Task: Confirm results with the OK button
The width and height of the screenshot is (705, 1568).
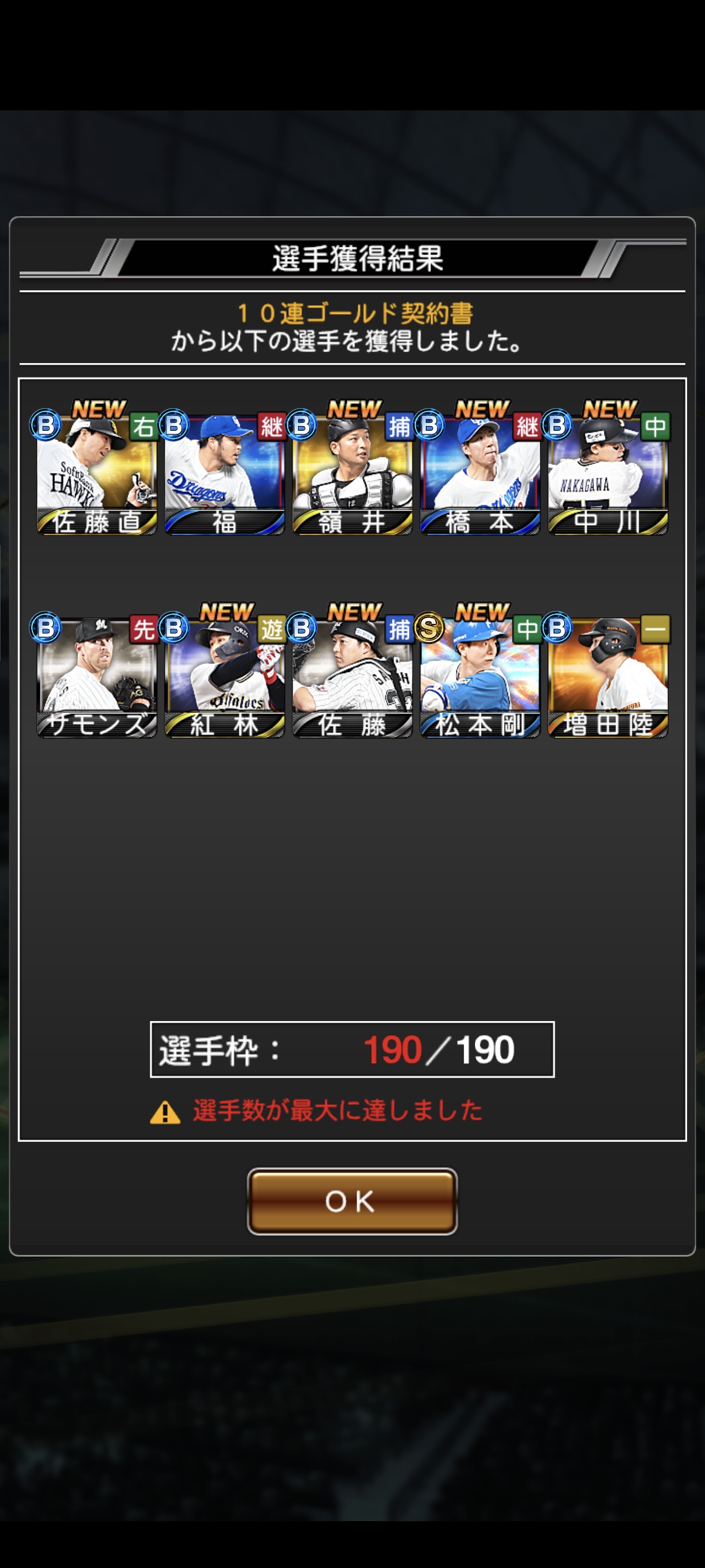Action: (352, 1200)
